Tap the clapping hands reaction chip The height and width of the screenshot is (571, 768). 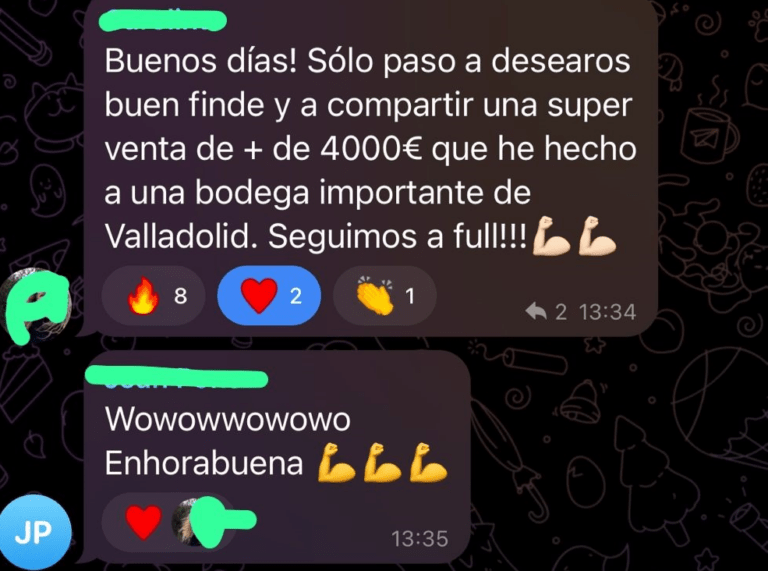pyautogui.click(x=384, y=296)
